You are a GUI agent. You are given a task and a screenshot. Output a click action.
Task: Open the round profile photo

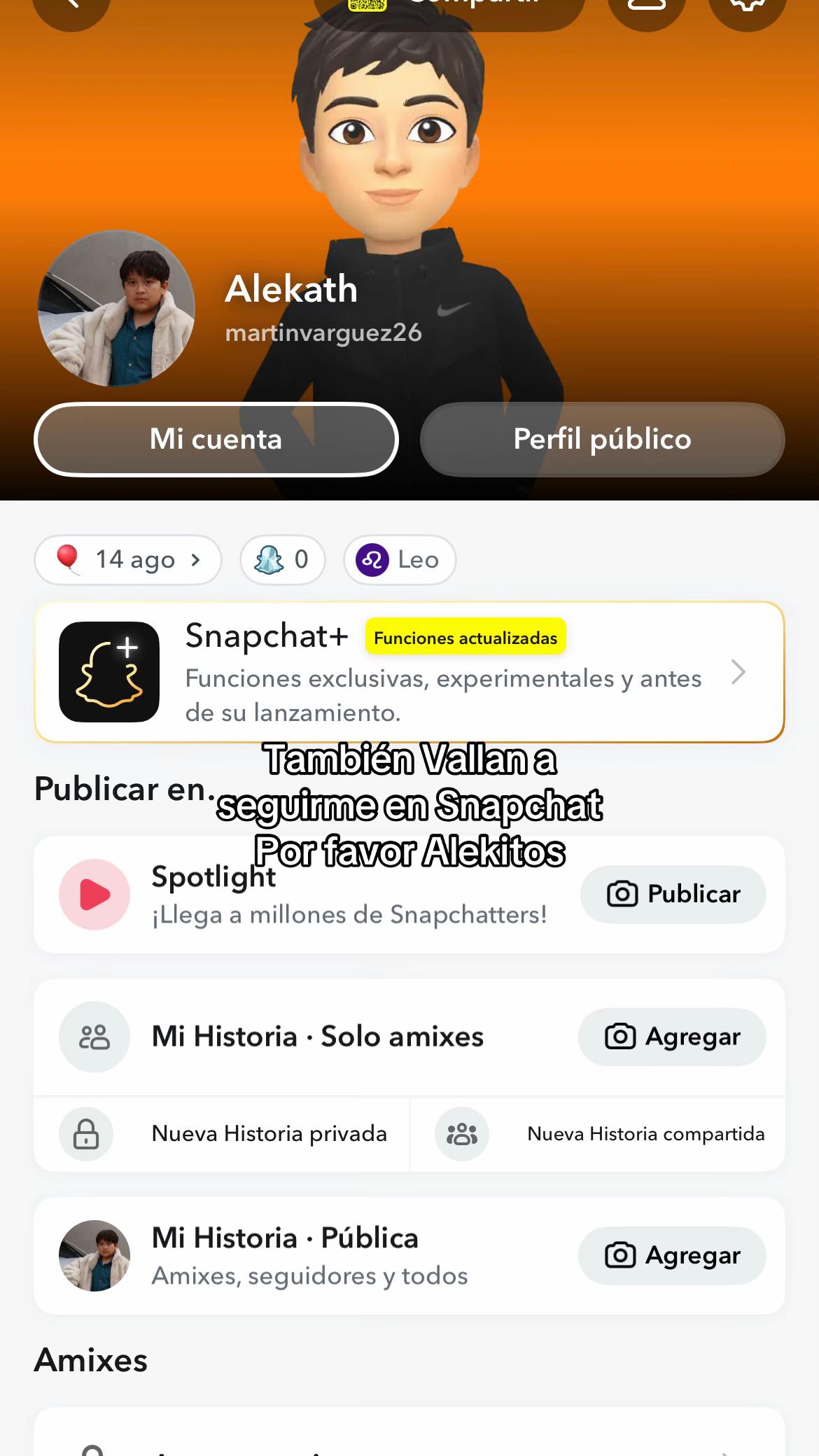[116, 309]
